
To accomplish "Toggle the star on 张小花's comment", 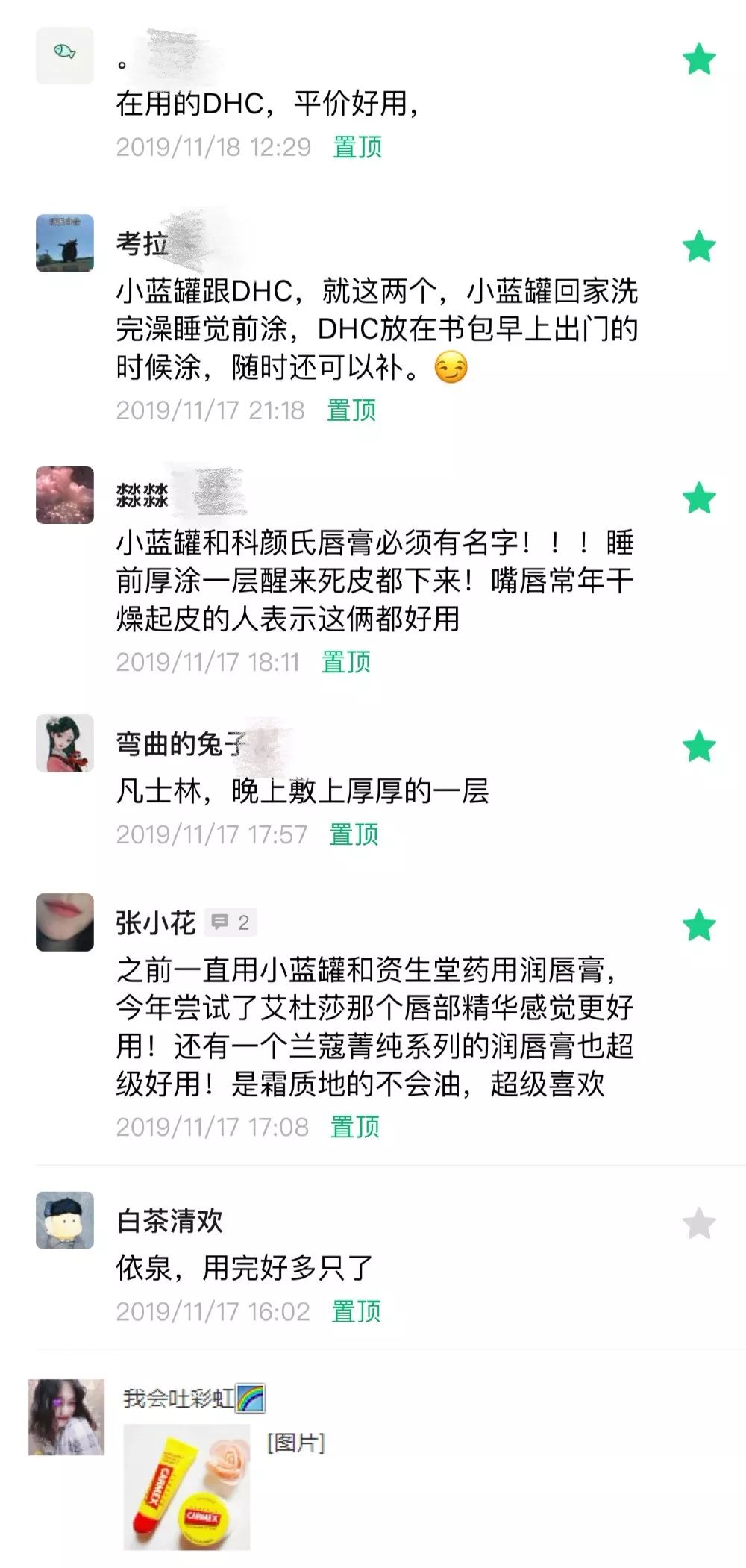I will pos(699,925).
